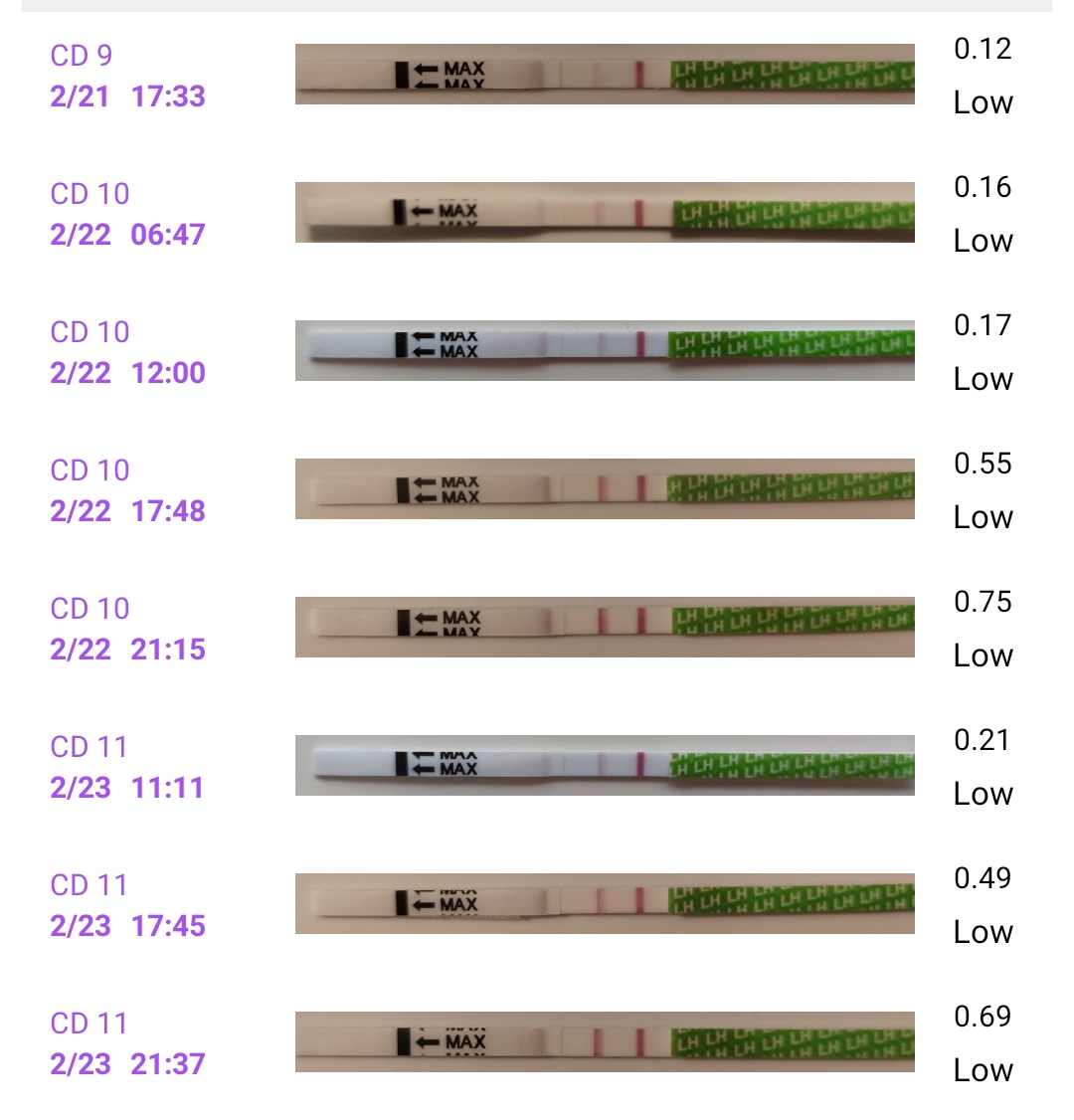Select the 2/22 12:00 test result row
The height and width of the screenshot is (1120, 1074).
[605, 351]
